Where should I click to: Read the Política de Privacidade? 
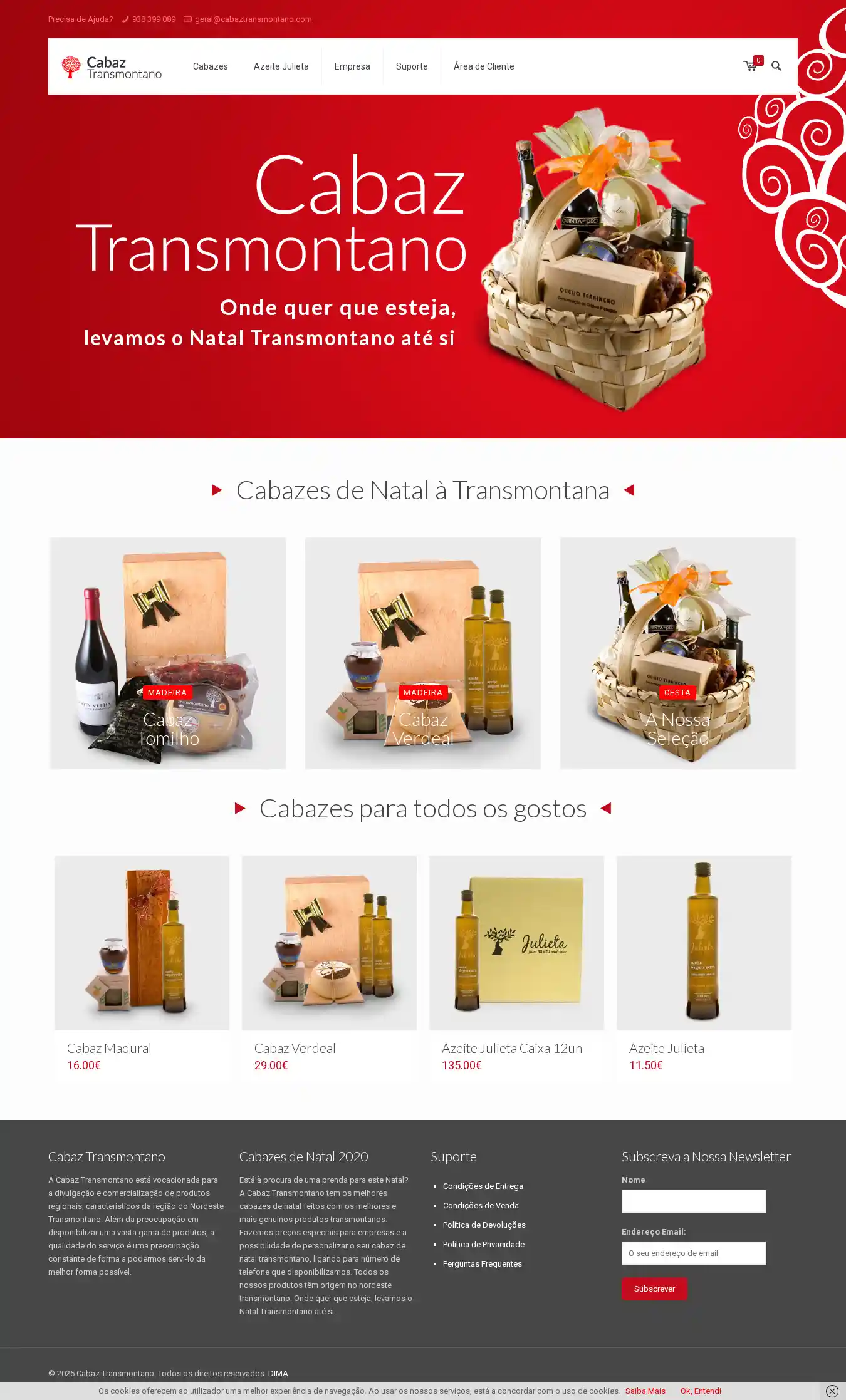pos(483,1244)
